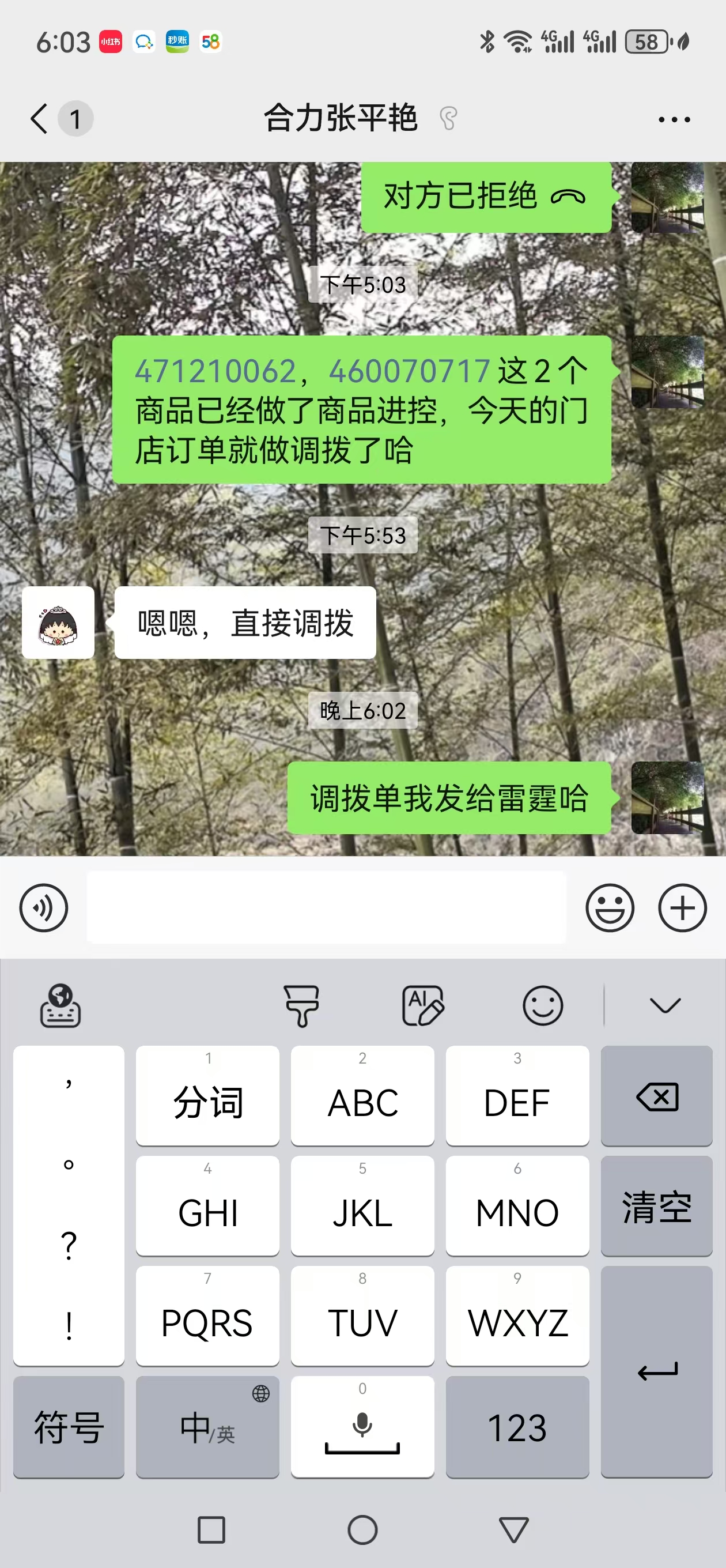Tap the number link 460070717
This screenshot has width=726, height=1568.
[410, 371]
